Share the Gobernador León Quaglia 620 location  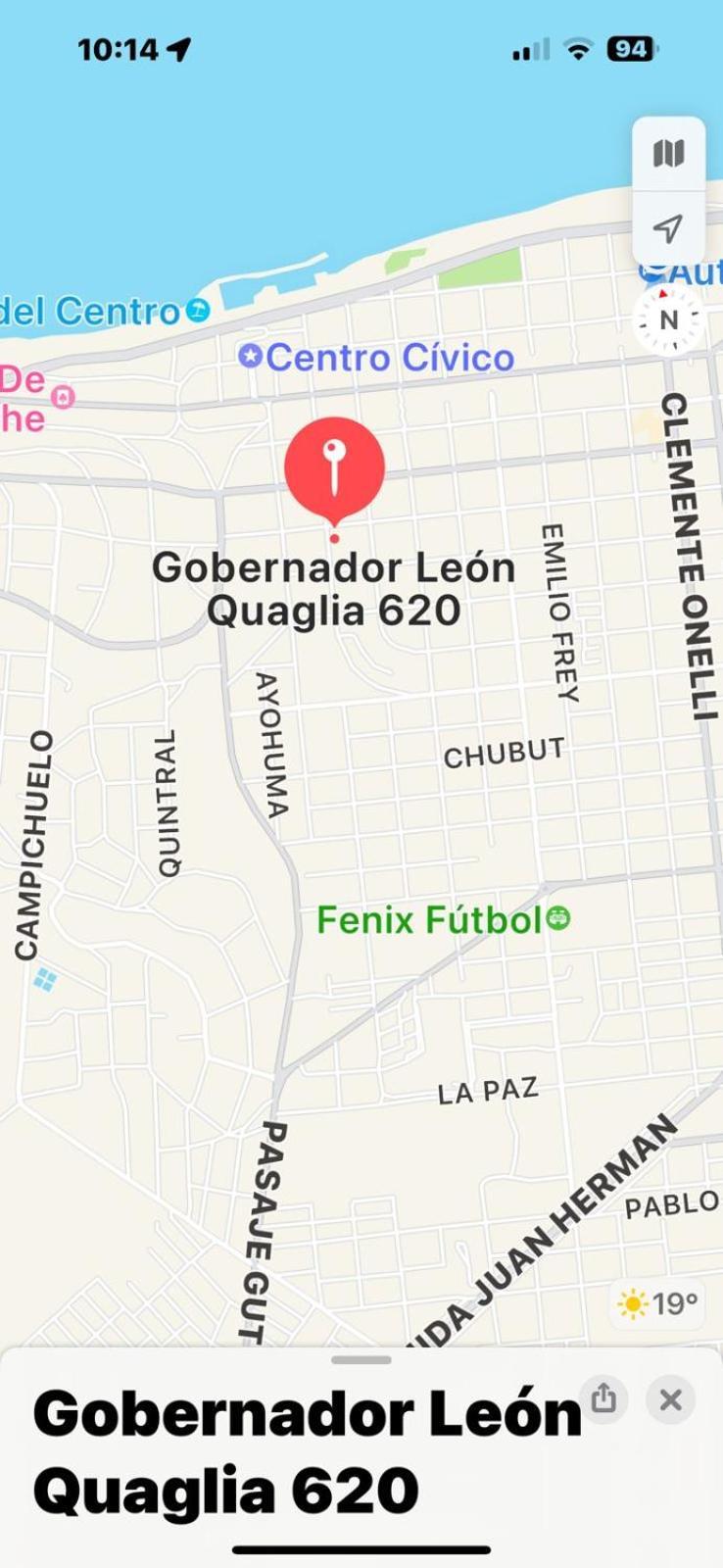pos(603,1397)
